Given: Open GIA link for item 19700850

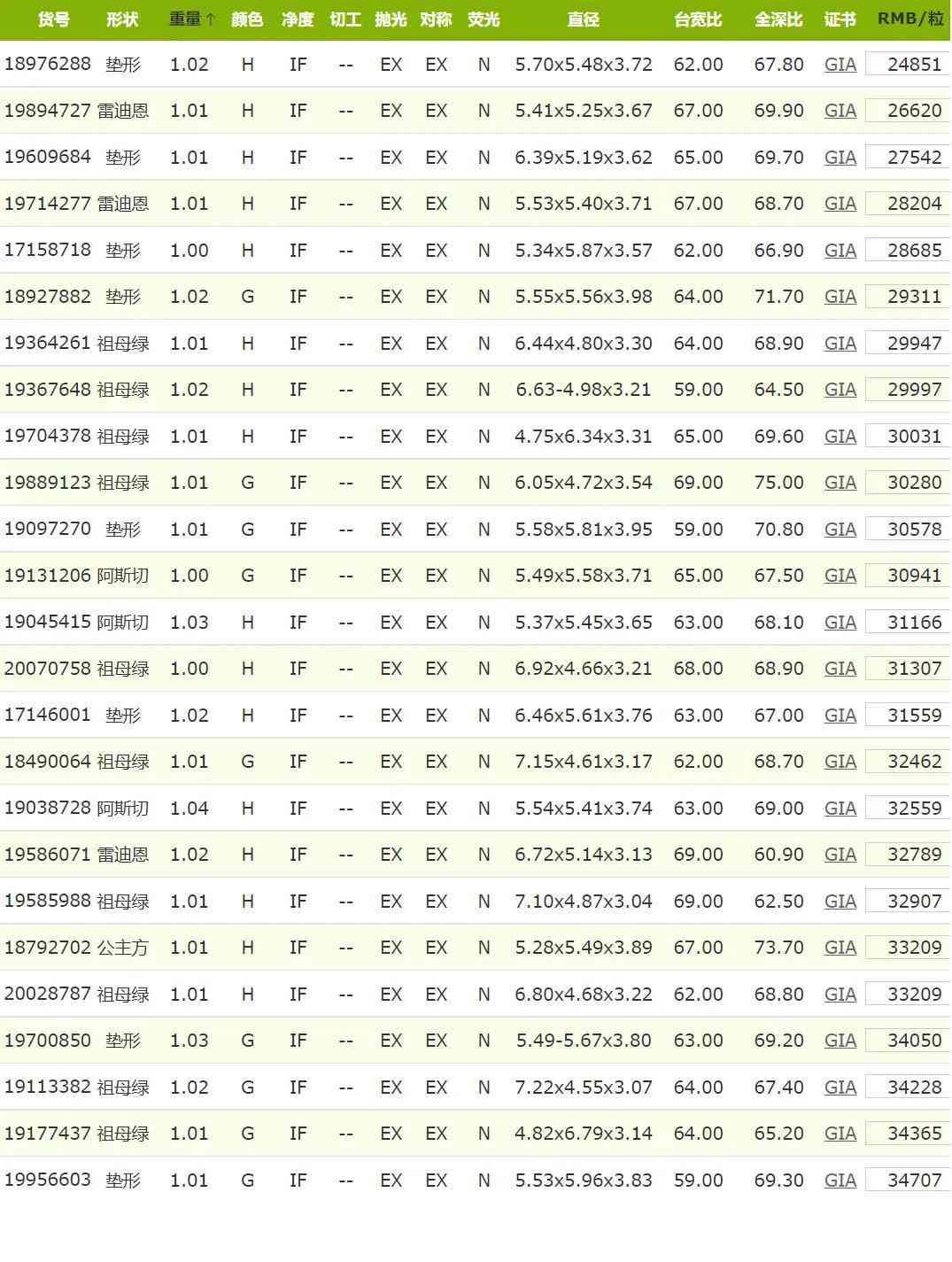Looking at the screenshot, I should pos(840,1041).
